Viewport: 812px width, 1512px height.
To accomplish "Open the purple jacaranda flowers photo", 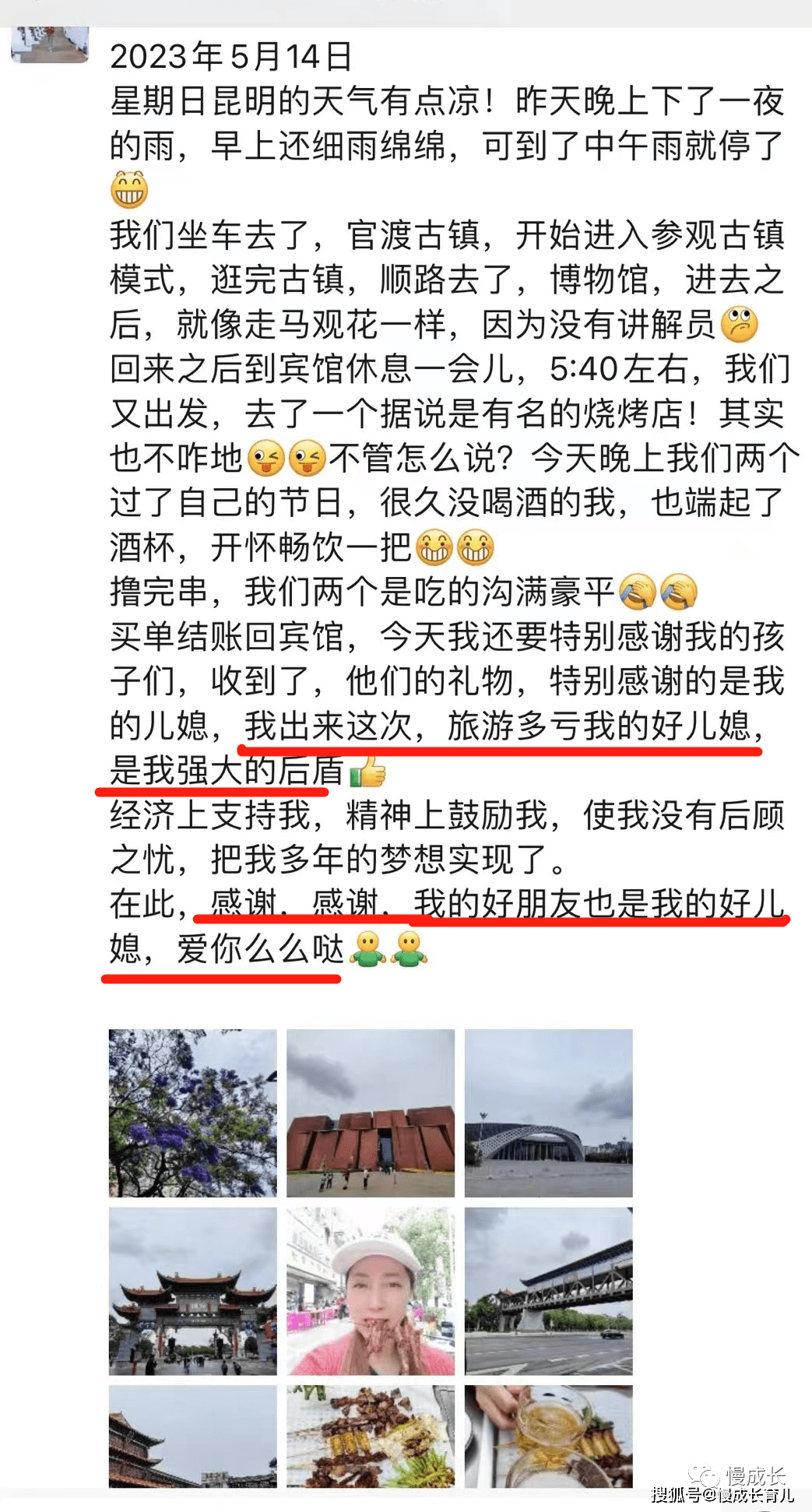I will 192,1113.
